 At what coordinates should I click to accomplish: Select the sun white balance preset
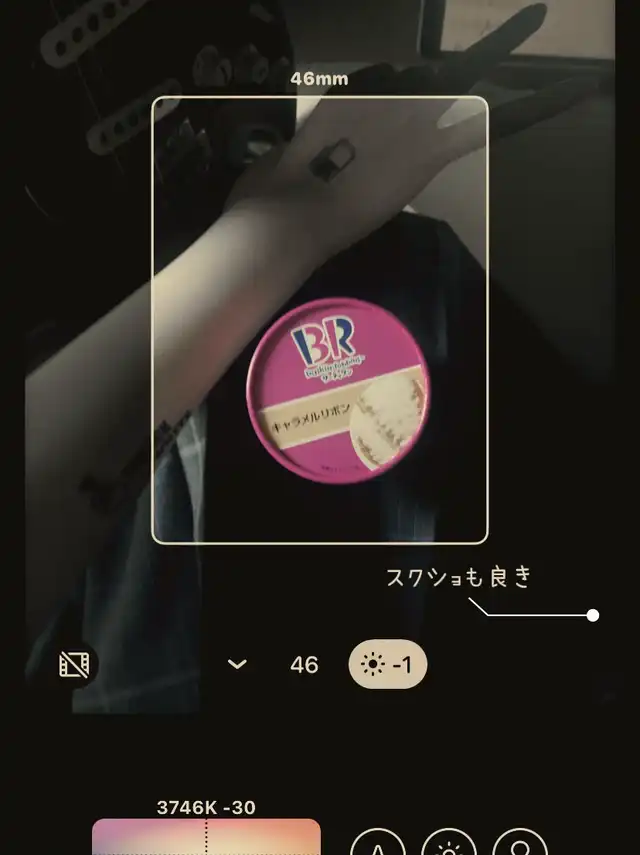click(x=449, y=842)
